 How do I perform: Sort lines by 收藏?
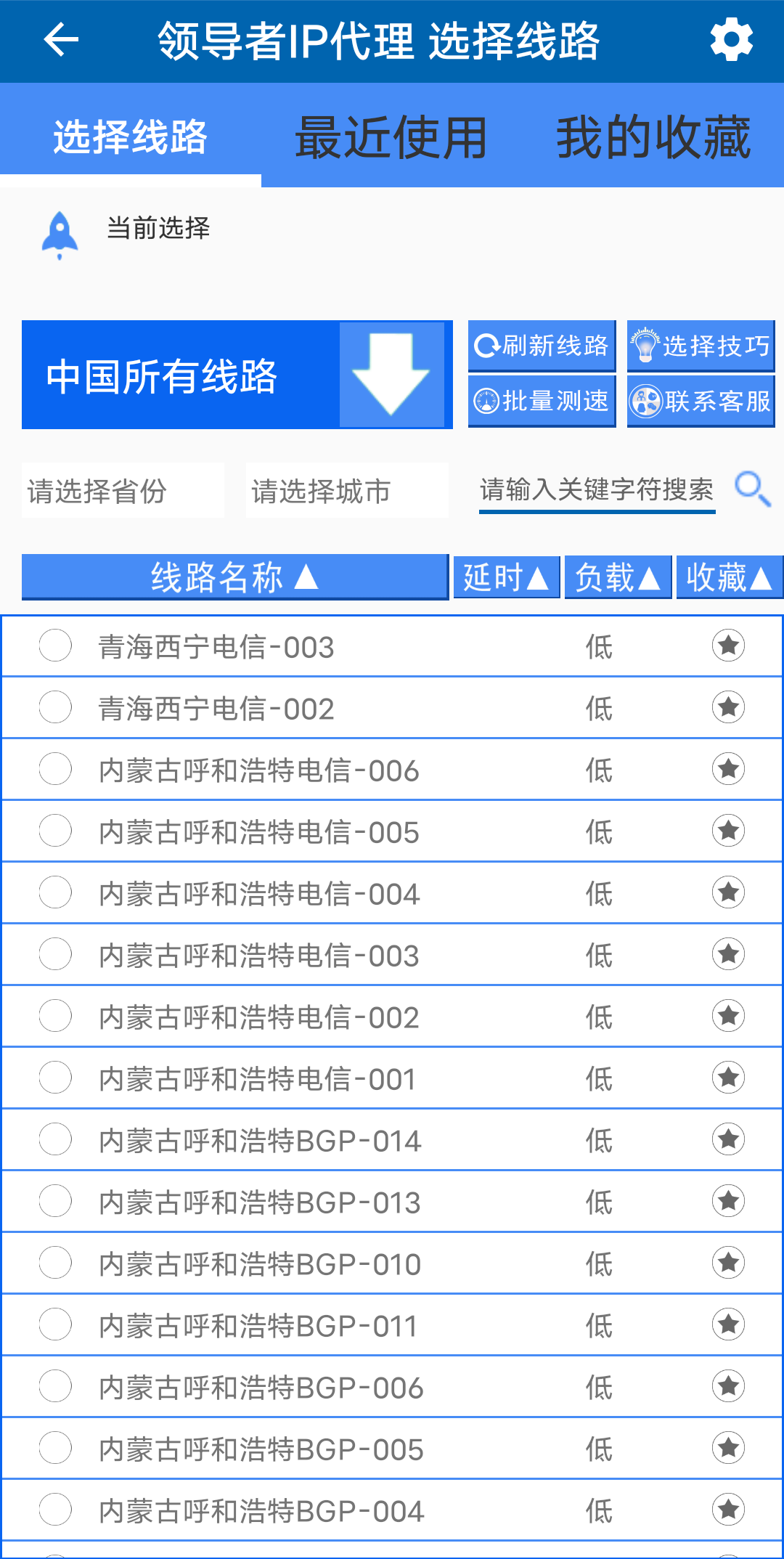730,578
